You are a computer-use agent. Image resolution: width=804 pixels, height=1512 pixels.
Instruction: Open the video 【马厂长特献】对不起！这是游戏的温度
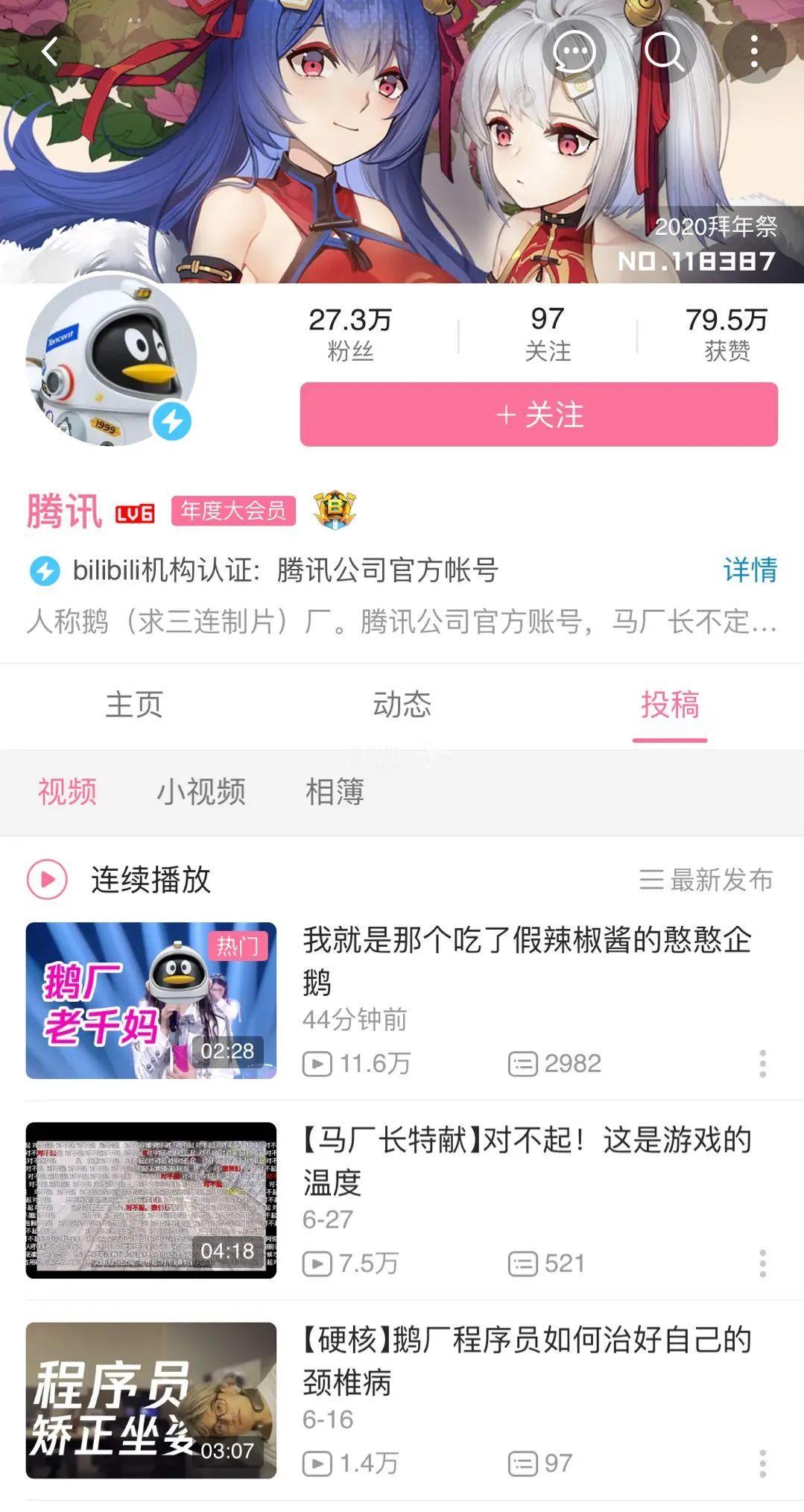click(x=526, y=1160)
